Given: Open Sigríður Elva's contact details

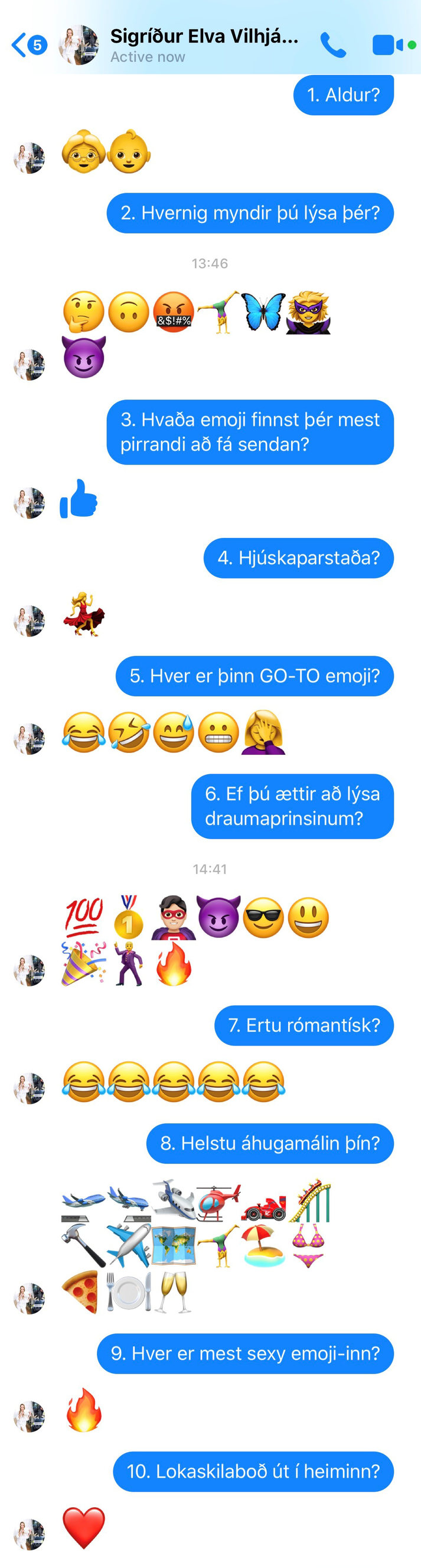Looking at the screenshot, I should coord(204,44).
